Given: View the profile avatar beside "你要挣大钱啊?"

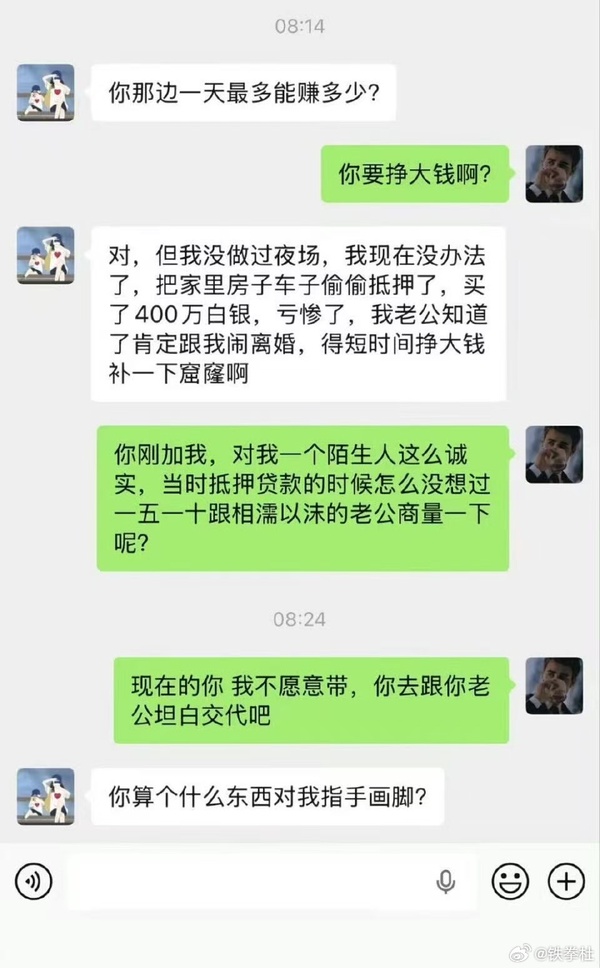Looking at the screenshot, I should (x=554, y=174).
